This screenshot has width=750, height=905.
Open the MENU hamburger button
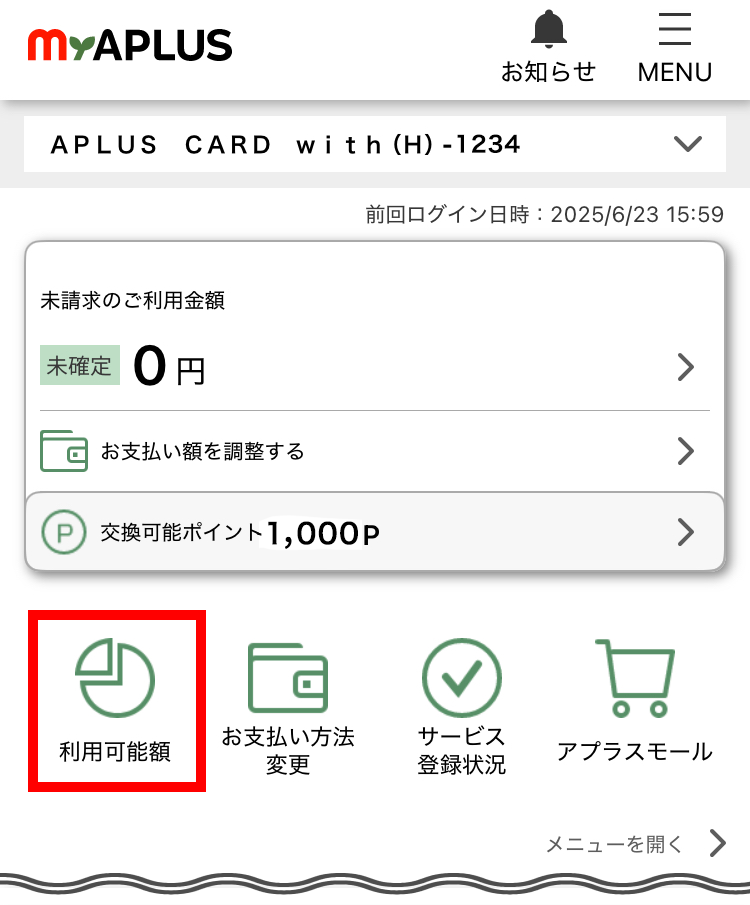click(x=675, y=47)
